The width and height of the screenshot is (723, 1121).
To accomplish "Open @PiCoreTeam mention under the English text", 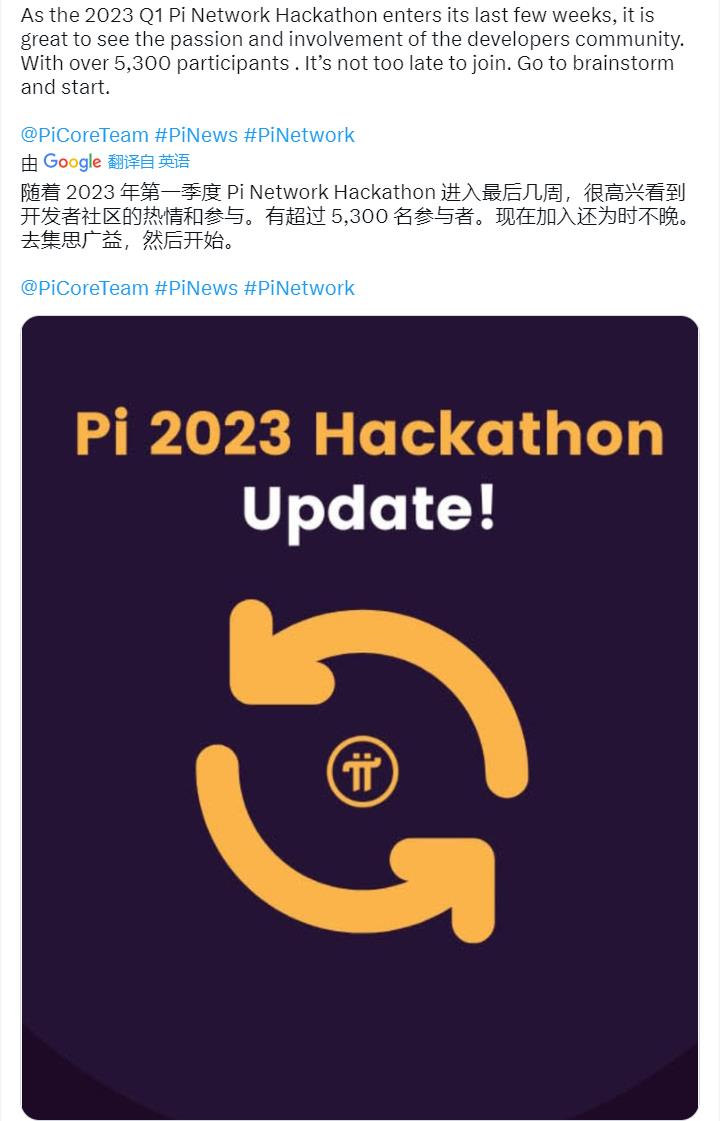I will point(84,135).
